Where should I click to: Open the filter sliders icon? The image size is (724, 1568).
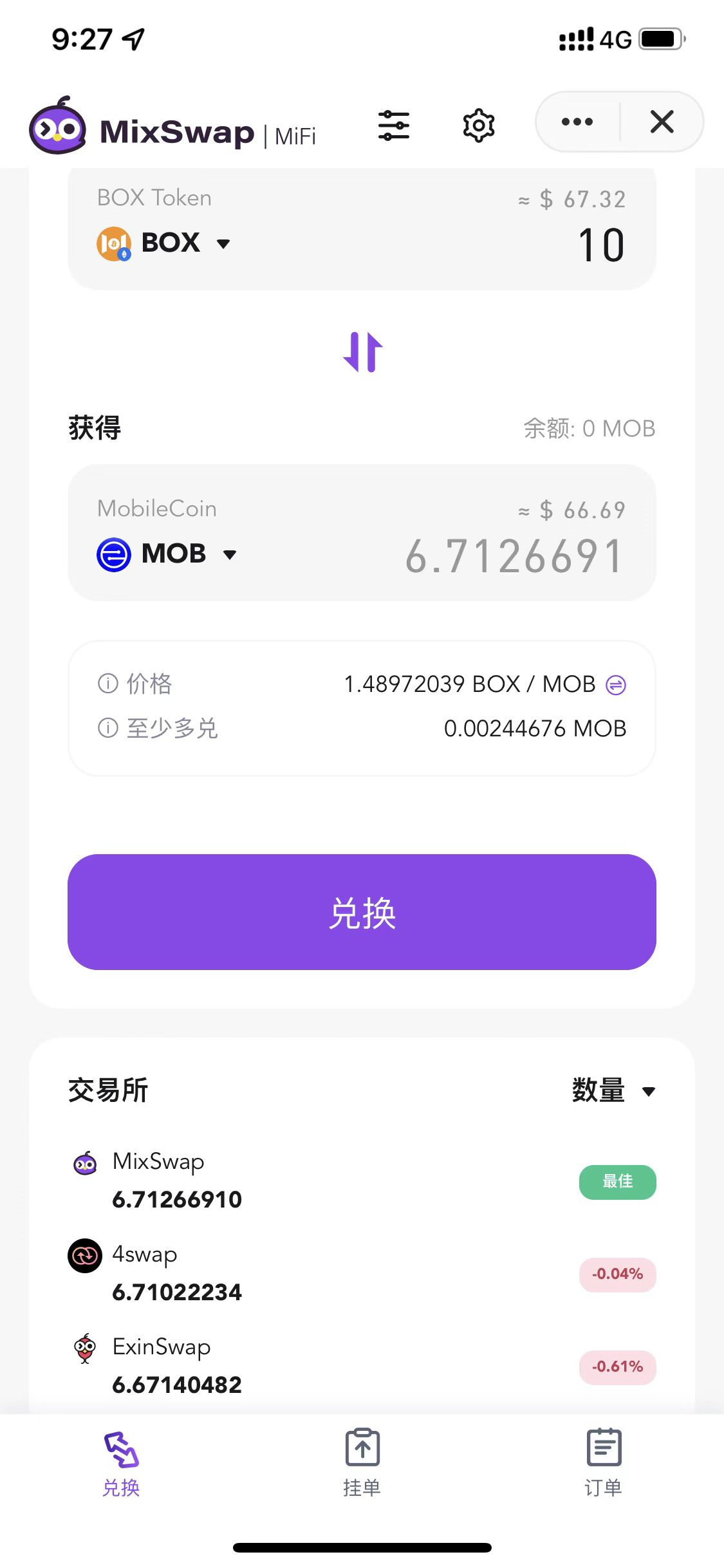pos(393,125)
